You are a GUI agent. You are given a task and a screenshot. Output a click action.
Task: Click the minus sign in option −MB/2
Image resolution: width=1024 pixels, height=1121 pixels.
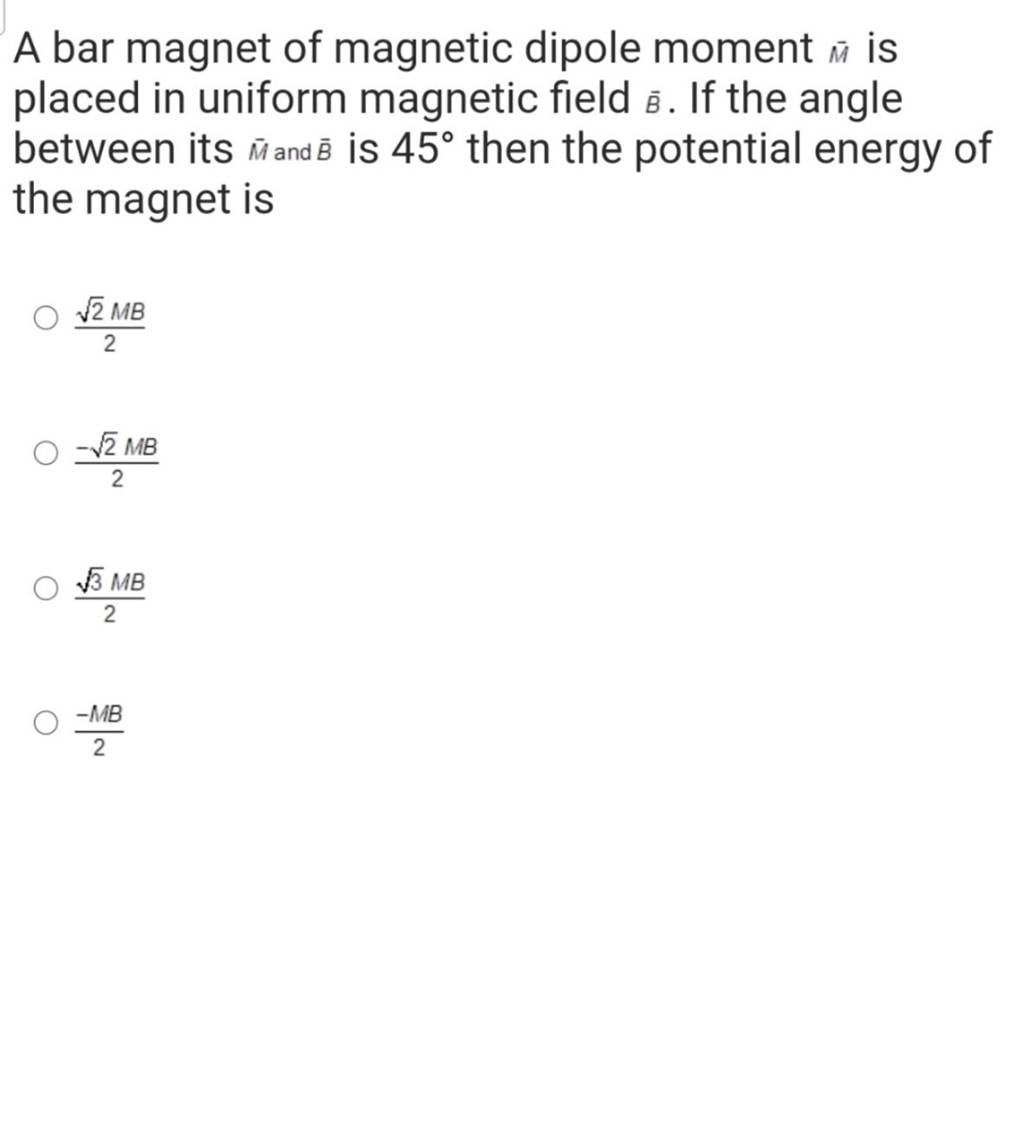coord(84,715)
